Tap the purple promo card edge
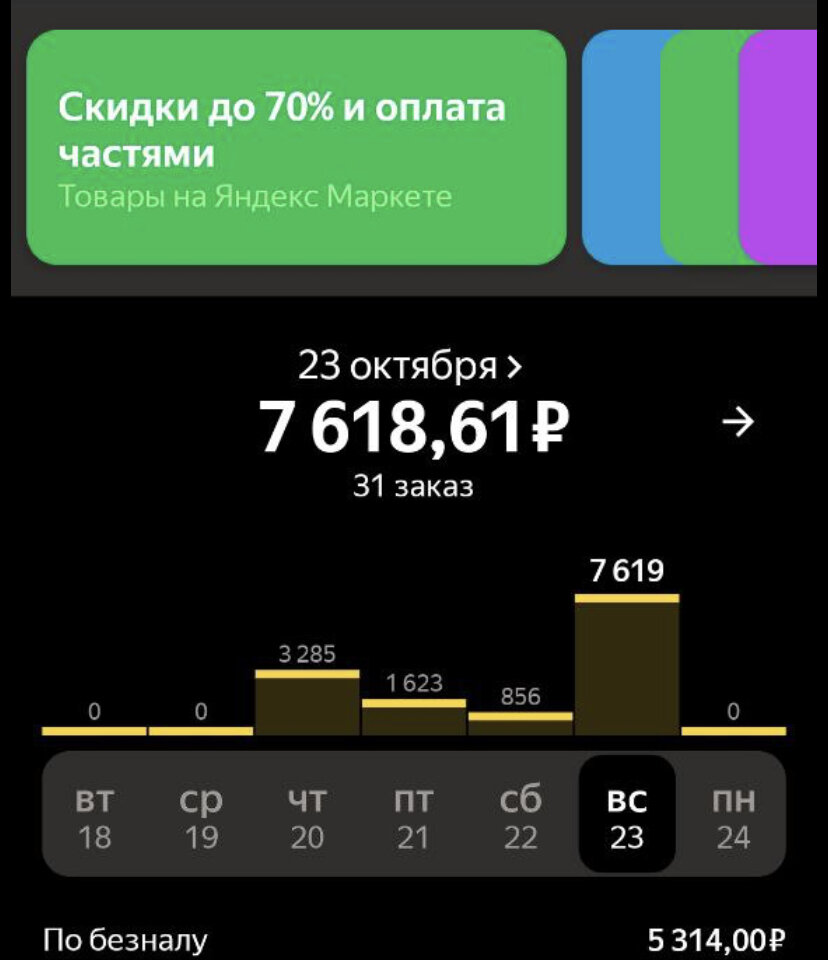Screen dimensions: 828x960 [x=785, y=148]
